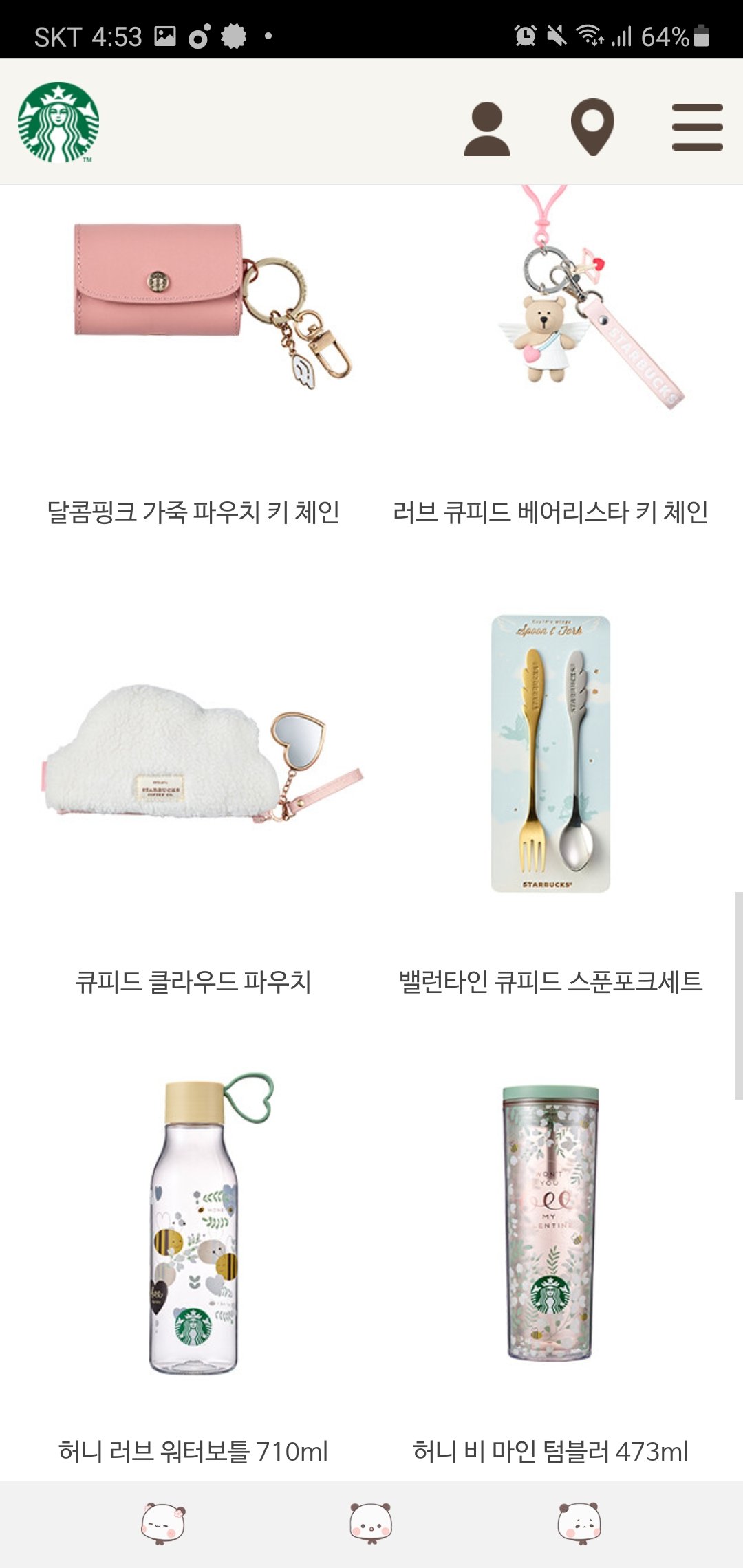Select 허니 러브 워터보틀 710ml product
Image resolution: width=743 pixels, height=1568 pixels.
tap(193, 1224)
